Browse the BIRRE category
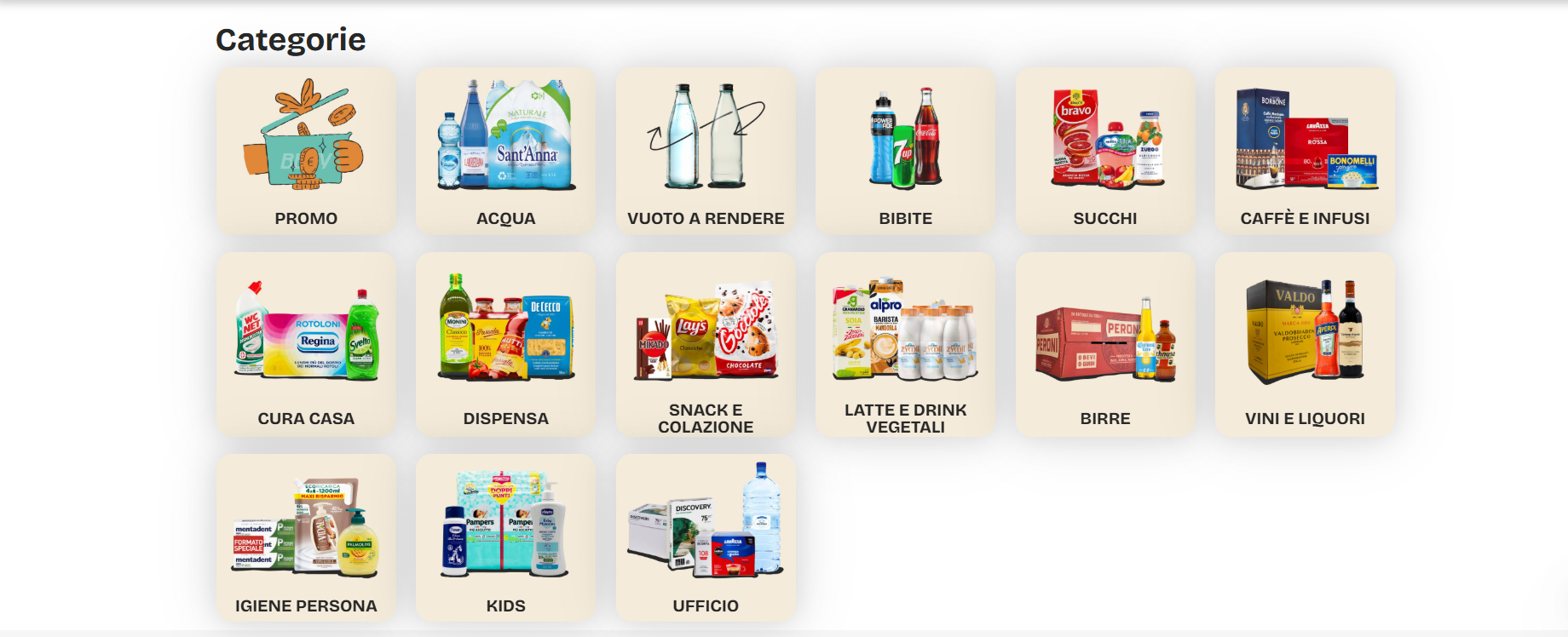 [1105, 345]
